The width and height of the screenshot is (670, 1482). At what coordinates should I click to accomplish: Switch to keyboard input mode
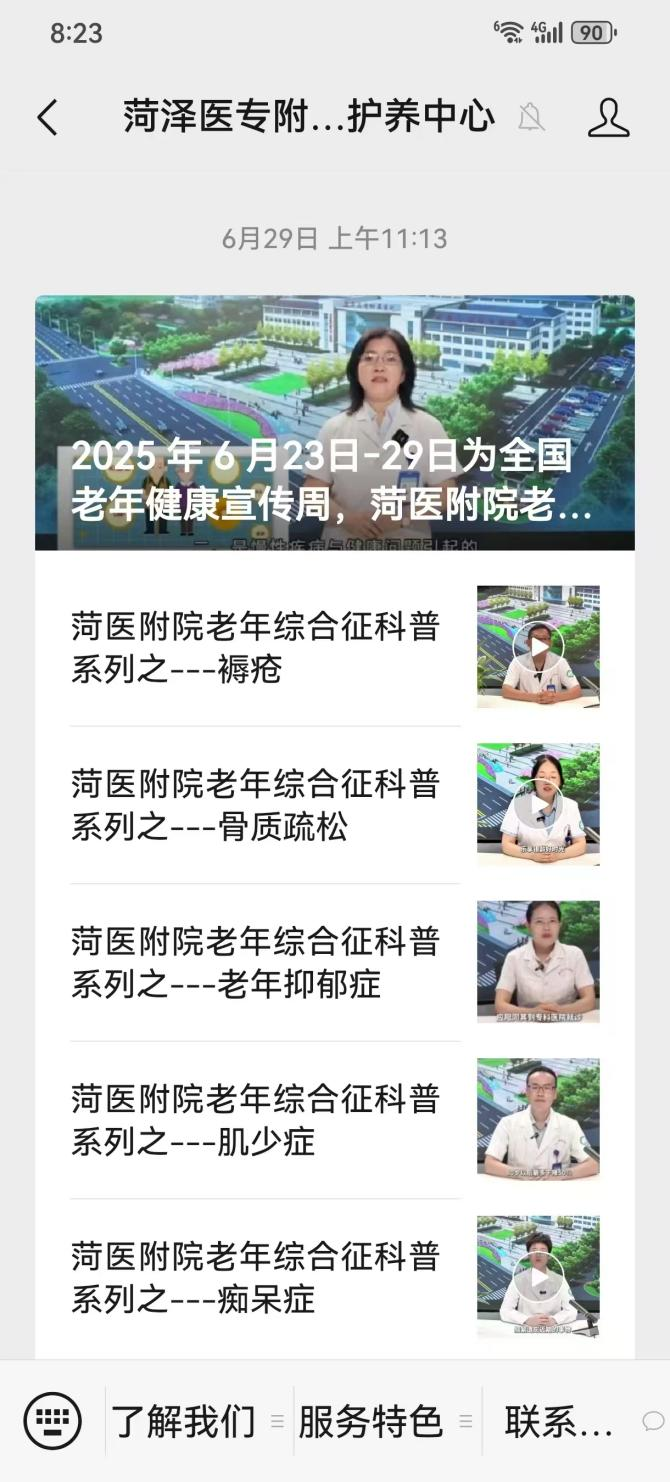pos(52,1421)
